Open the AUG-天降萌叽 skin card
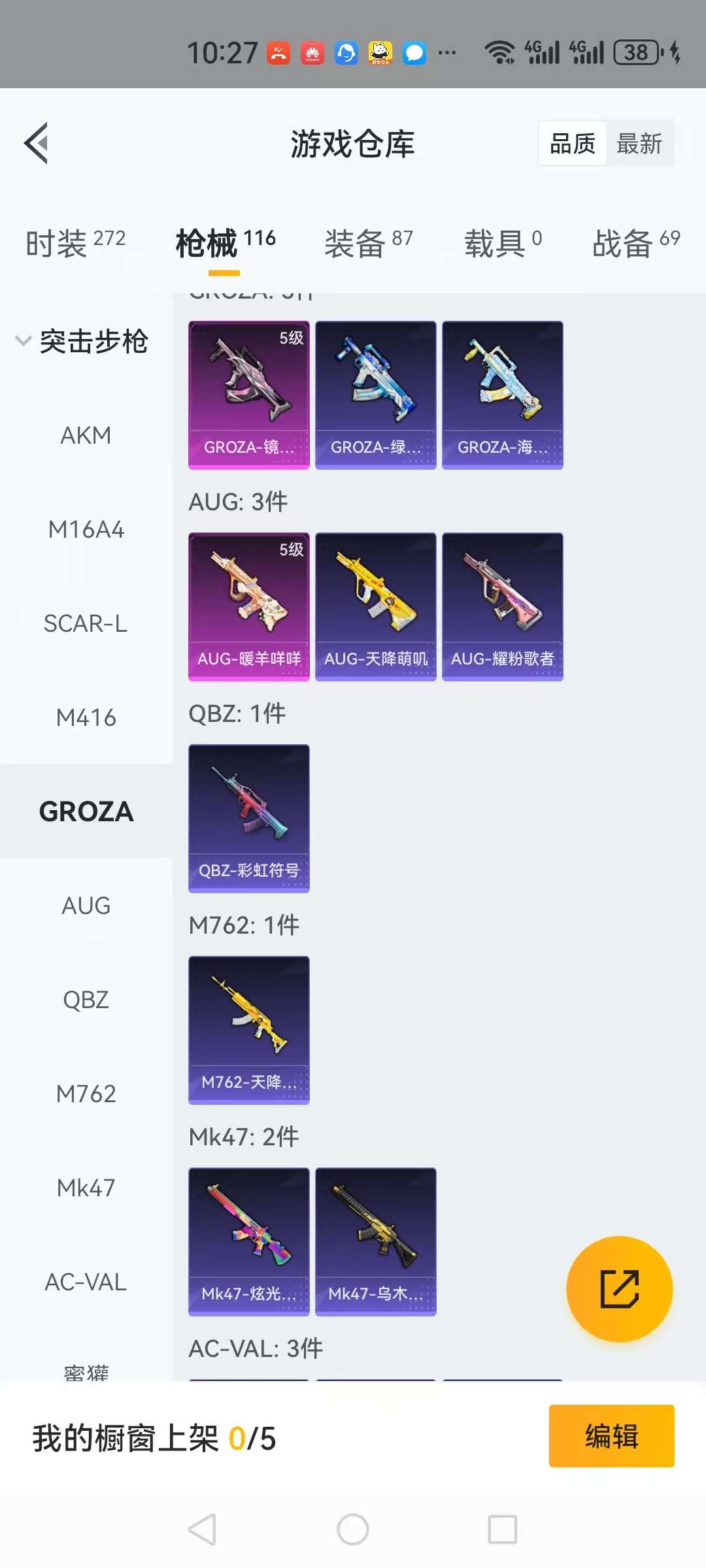The height and width of the screenshot is (1568, 706). [375, 606]
